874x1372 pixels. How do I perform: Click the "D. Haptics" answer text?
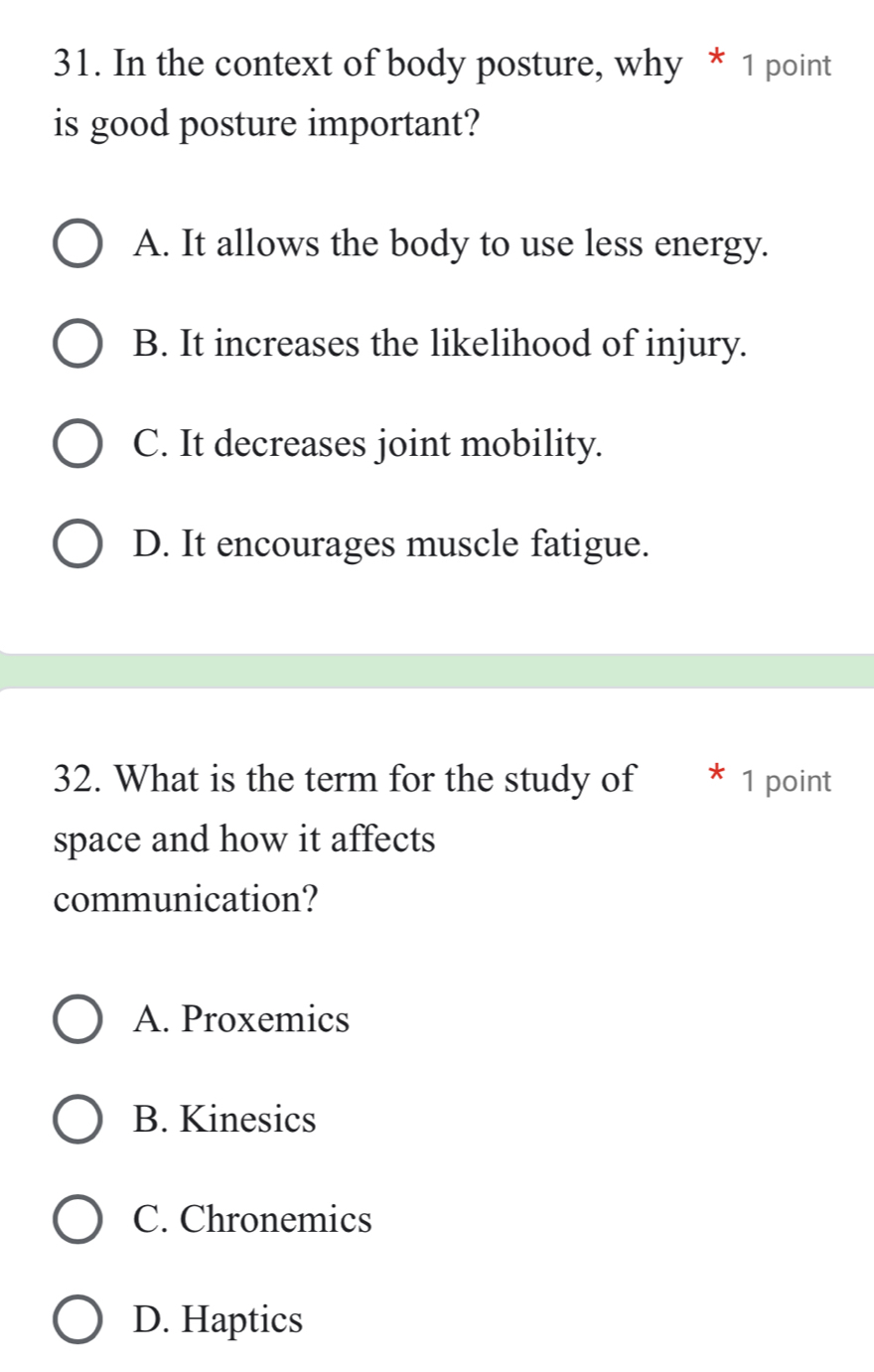point(218,1320)
